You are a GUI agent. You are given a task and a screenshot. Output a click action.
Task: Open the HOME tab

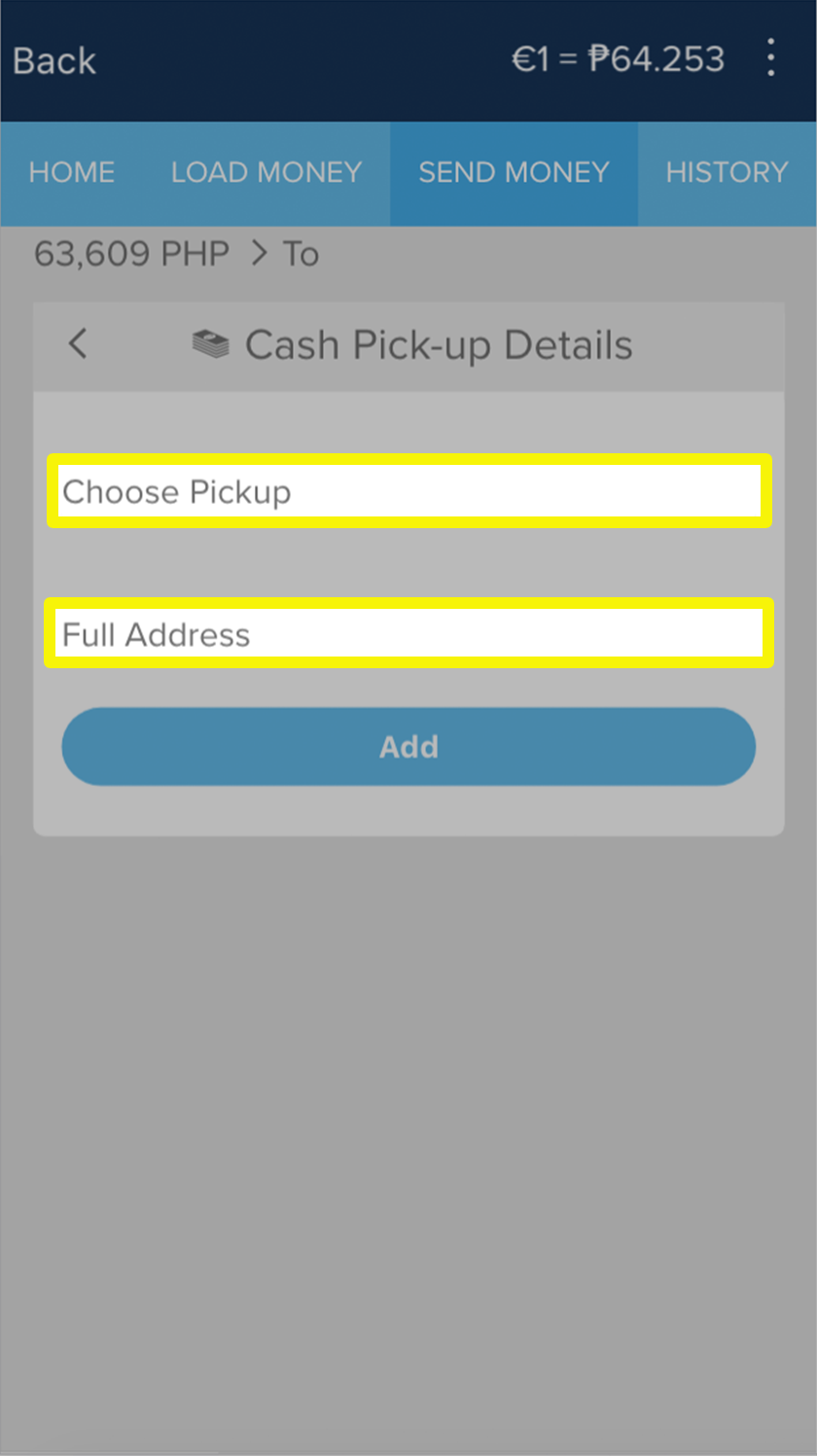(71, 172)
